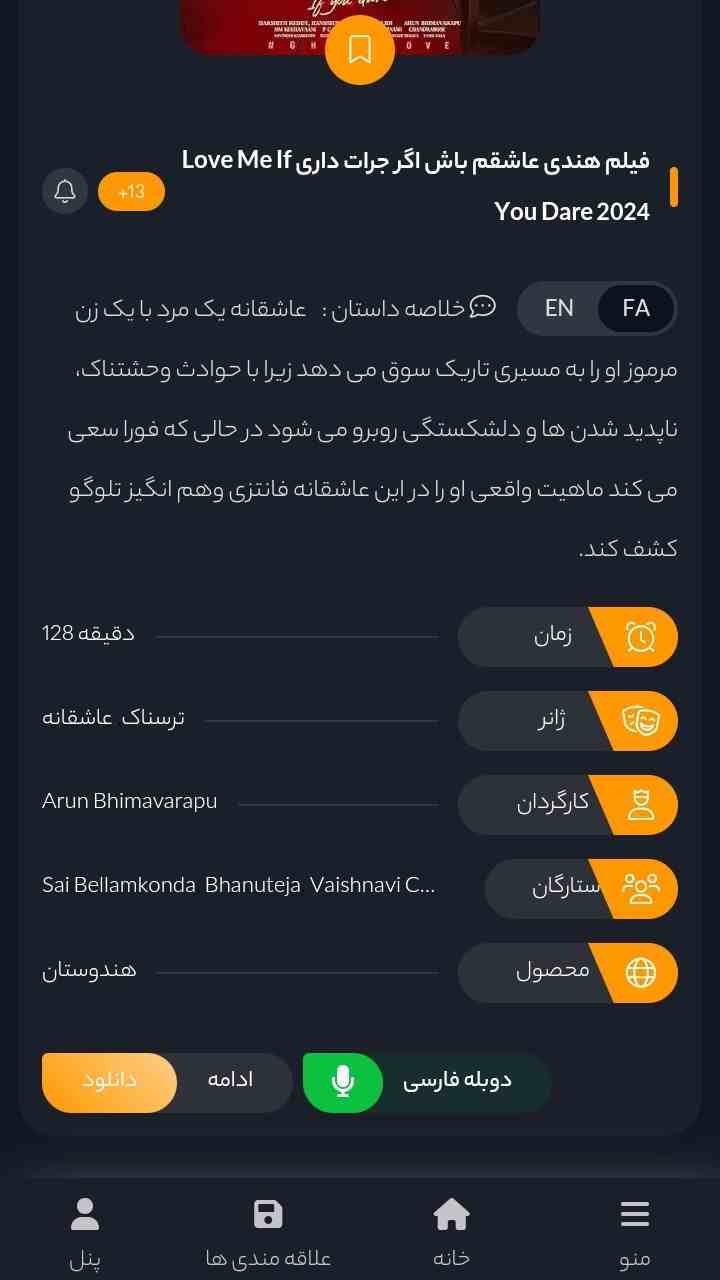Go to علاقه مندی ها favorites

(268, 1233)
